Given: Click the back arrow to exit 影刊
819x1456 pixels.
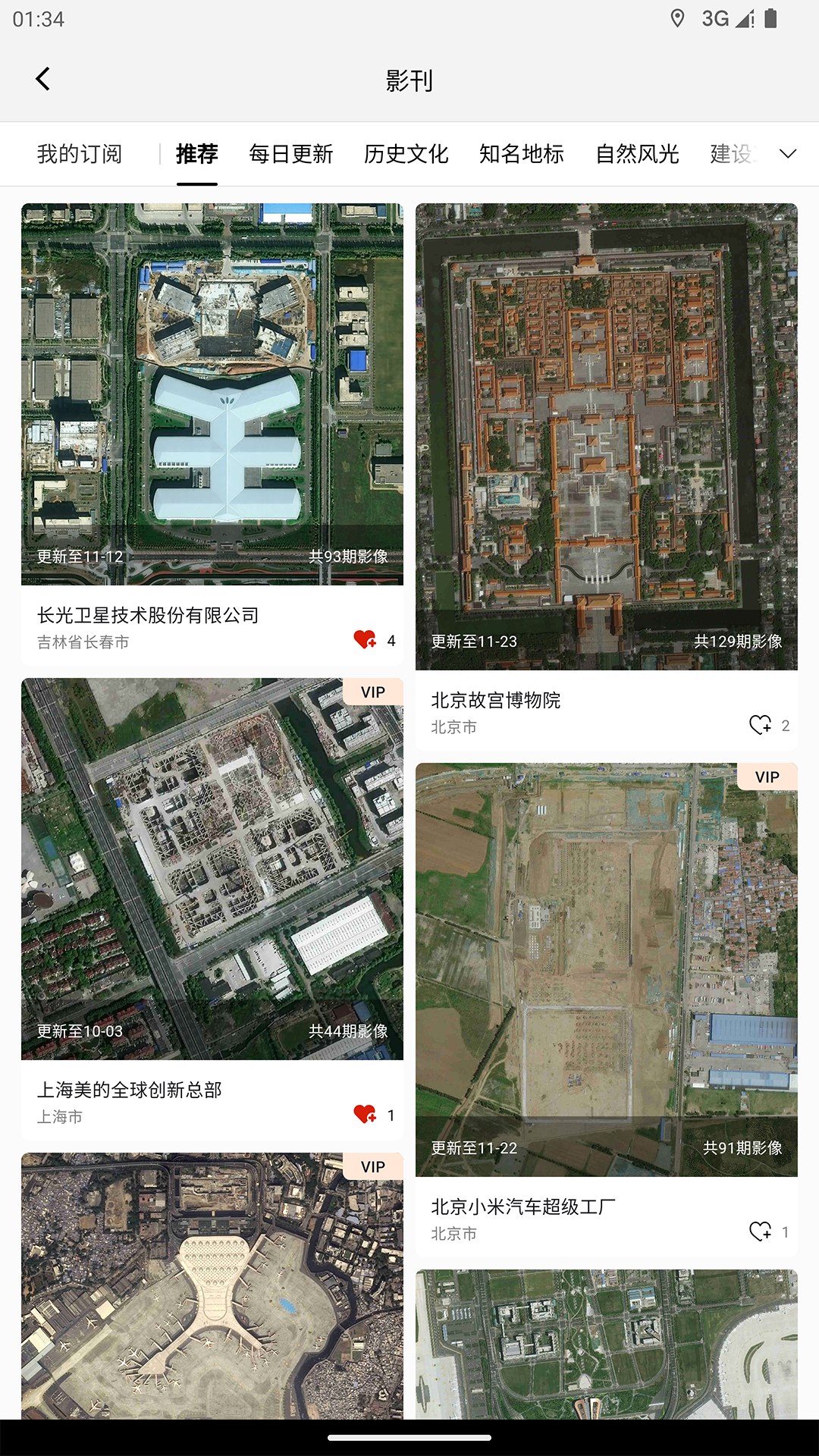Looking at the screenshot, I should [x=43, y=79].
